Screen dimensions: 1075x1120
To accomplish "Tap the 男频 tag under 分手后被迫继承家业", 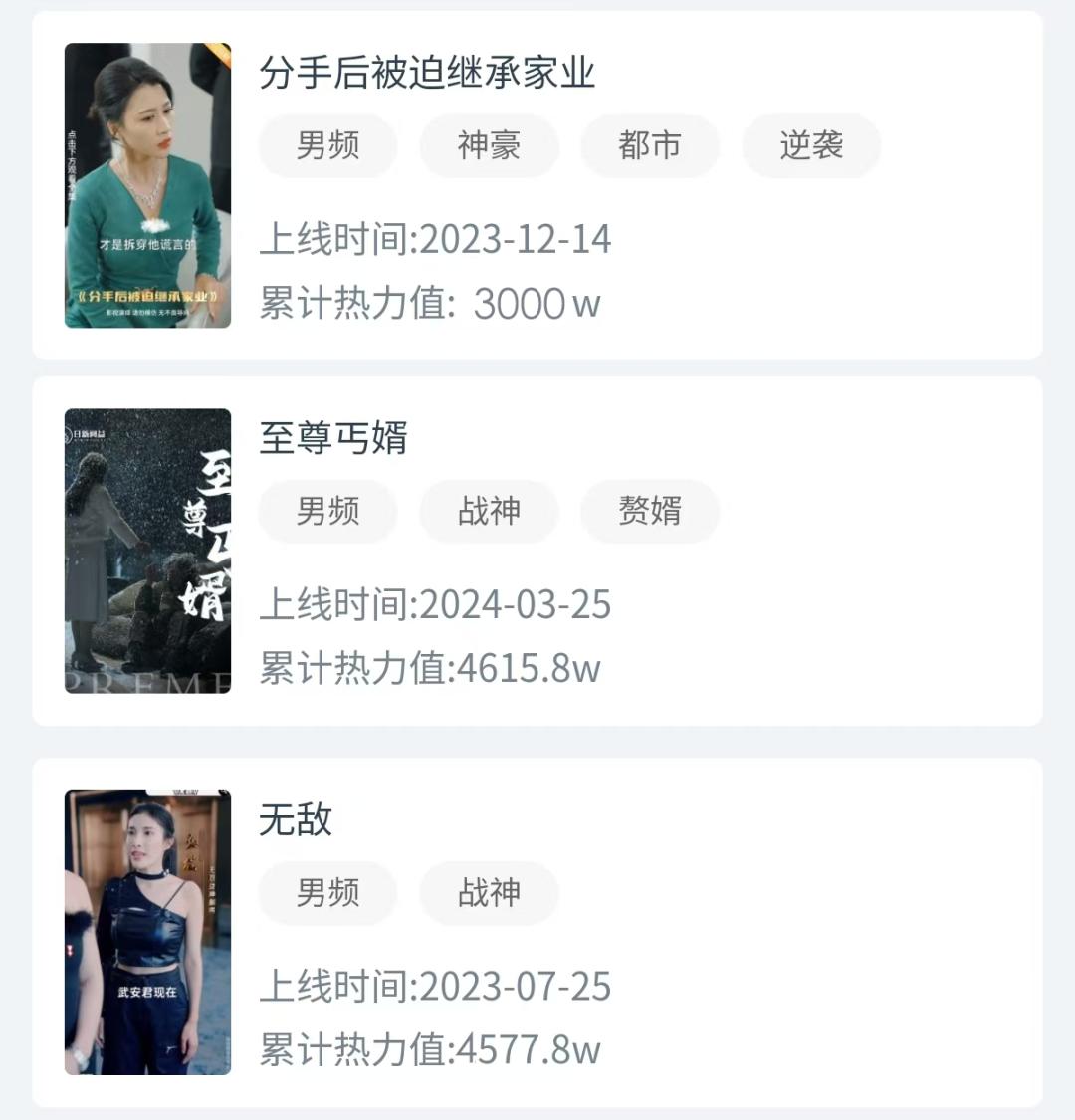I will tap(327, 146).
